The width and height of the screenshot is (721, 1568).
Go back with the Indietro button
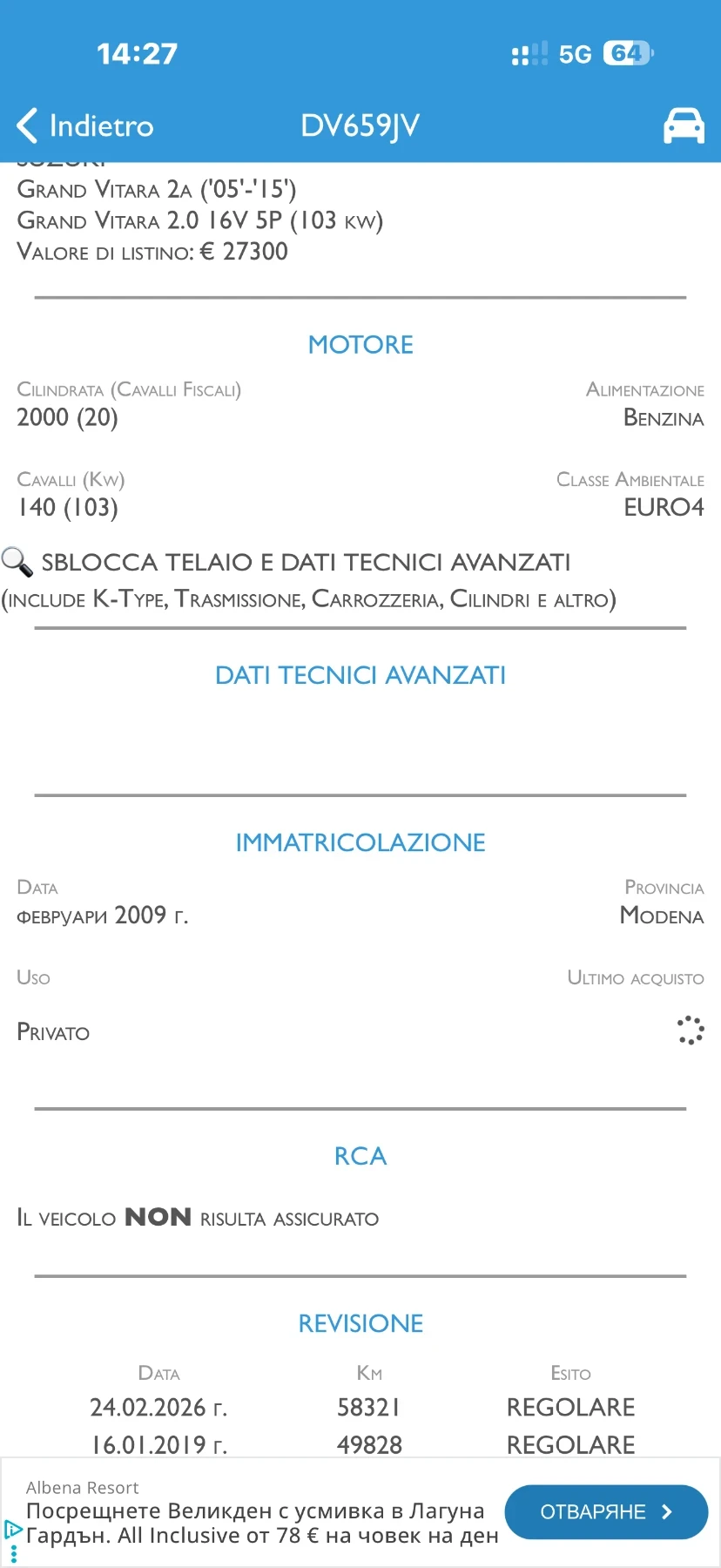pos(85,126)
